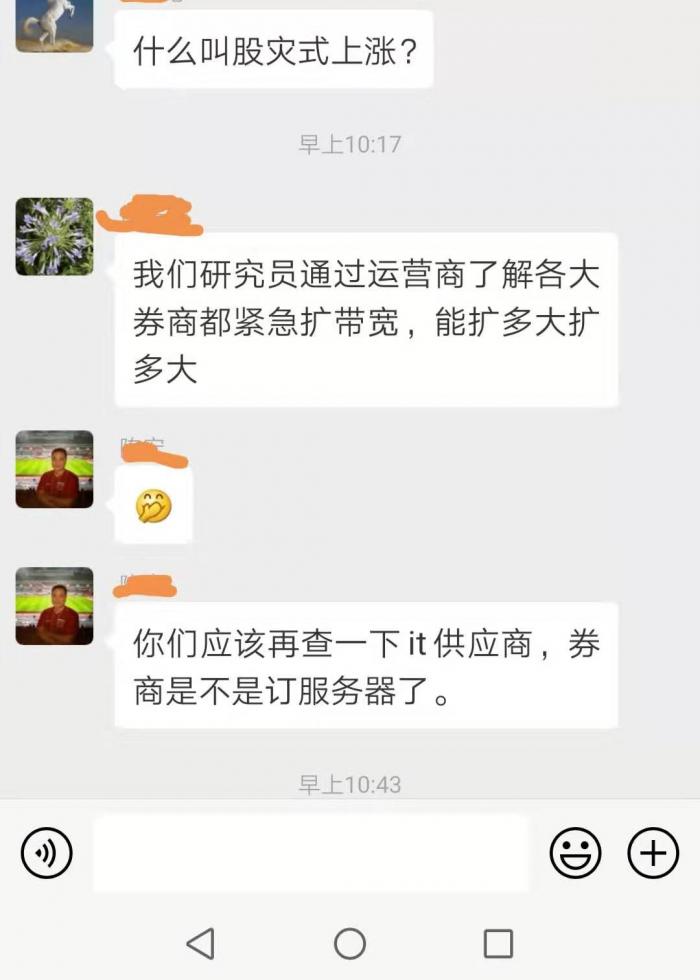The width and height of the screenshot is (700, 980).
Task: Go to home via system home button
Action: [x=350, y=942]
